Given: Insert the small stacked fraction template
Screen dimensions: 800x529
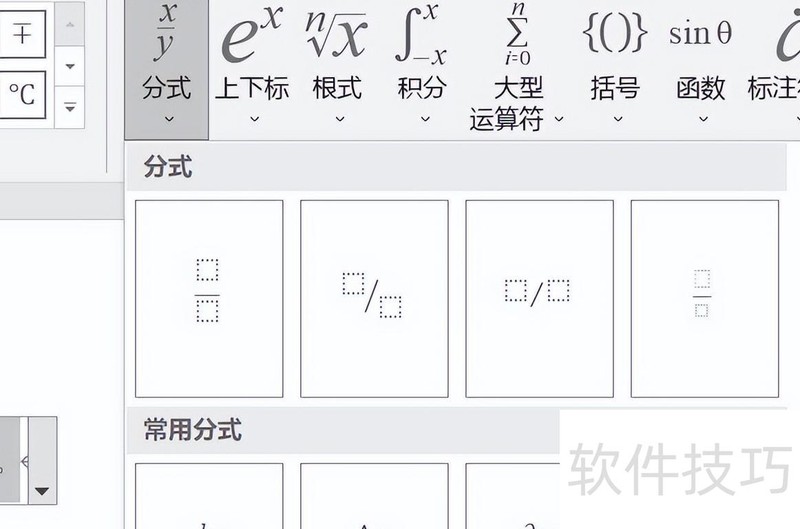Looking at the screenshot, I should [x=704, y=298].
